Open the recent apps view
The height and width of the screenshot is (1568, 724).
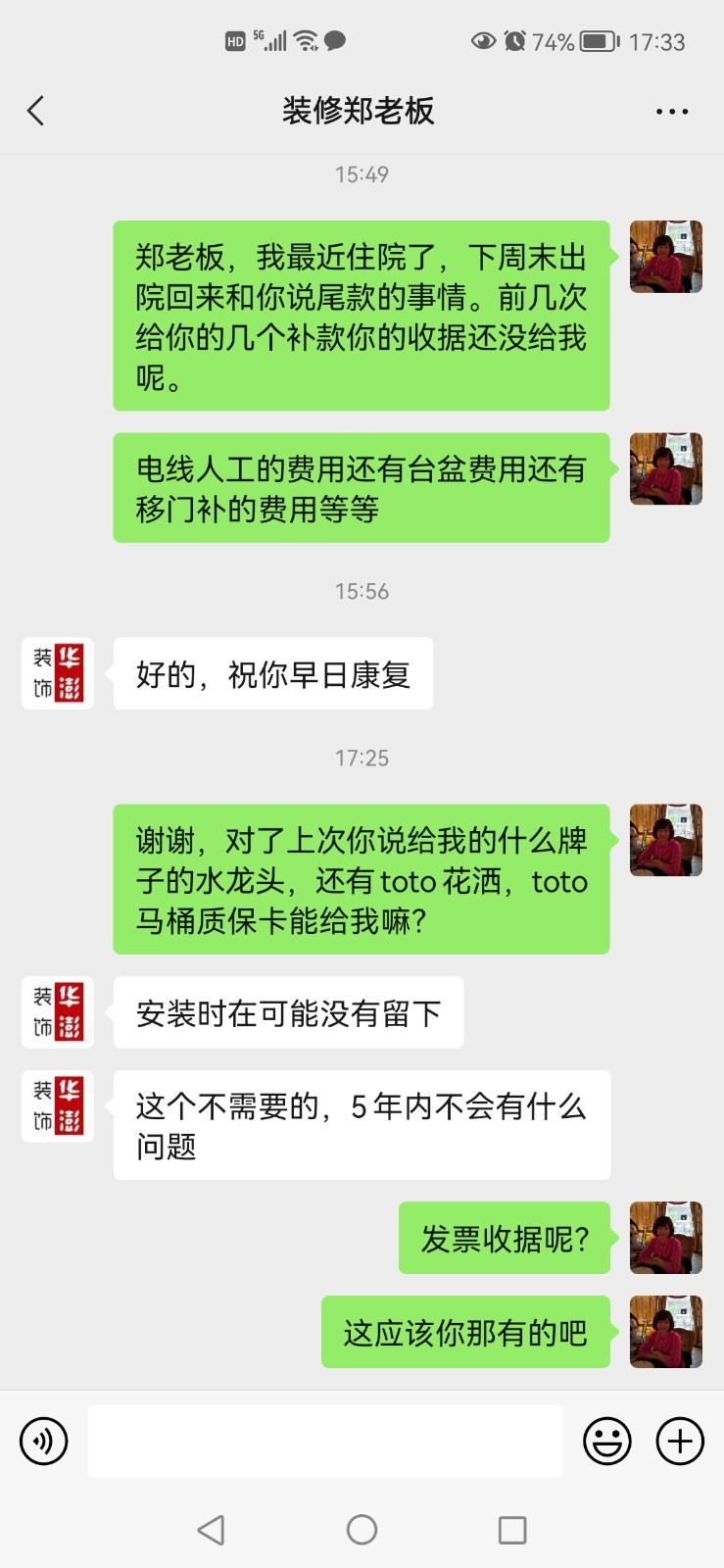coord(512,1530)
